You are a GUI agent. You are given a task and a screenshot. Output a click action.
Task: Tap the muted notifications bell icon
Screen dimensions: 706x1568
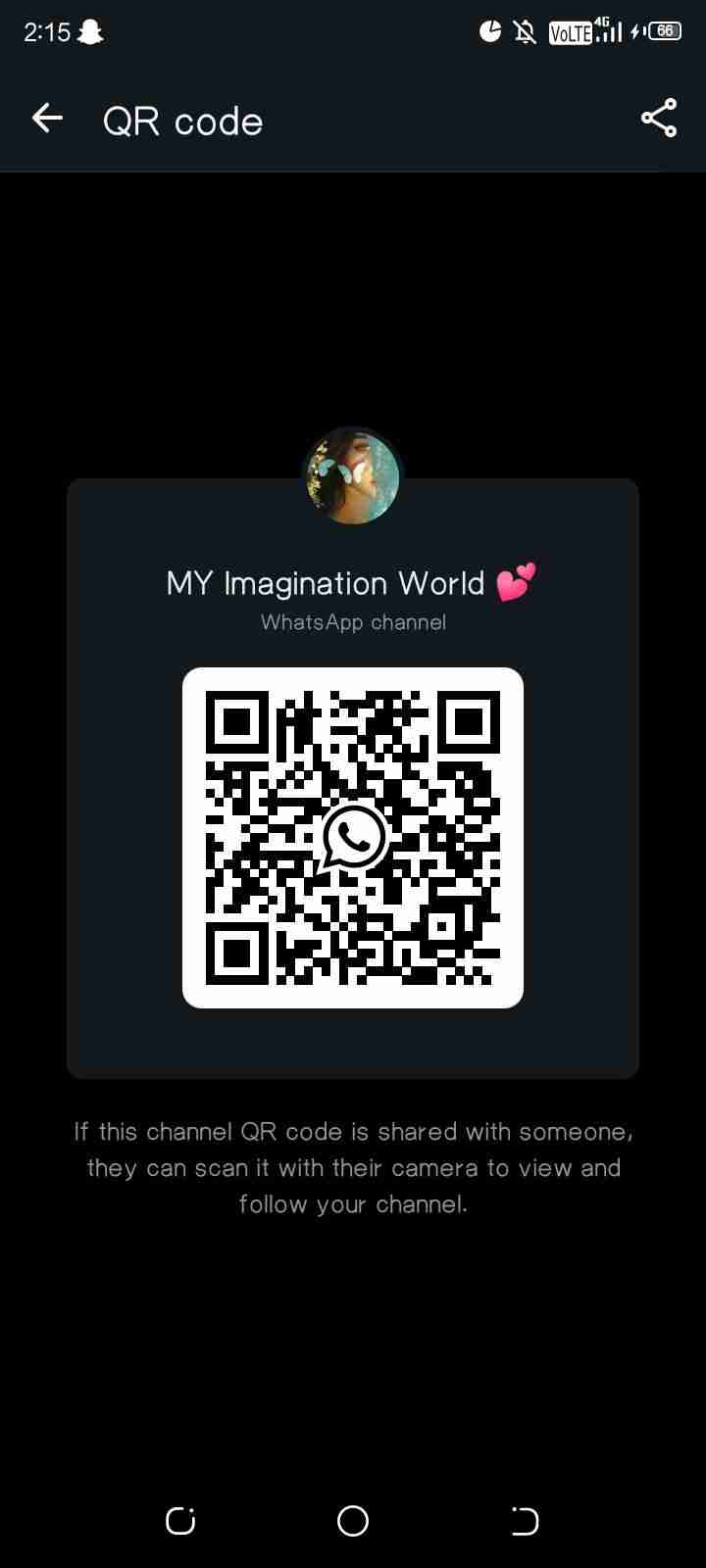pyautogui.click(x=525, y=30)
